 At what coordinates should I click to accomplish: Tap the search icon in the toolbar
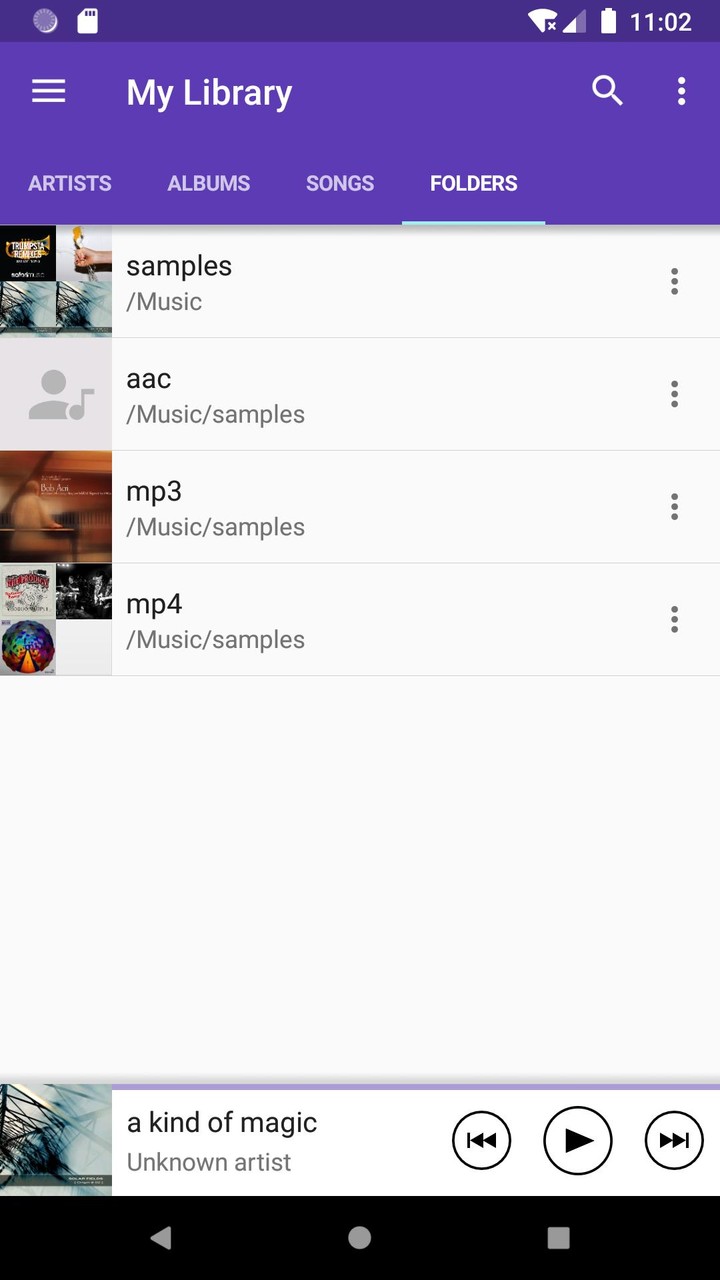(x=607, y=91)
